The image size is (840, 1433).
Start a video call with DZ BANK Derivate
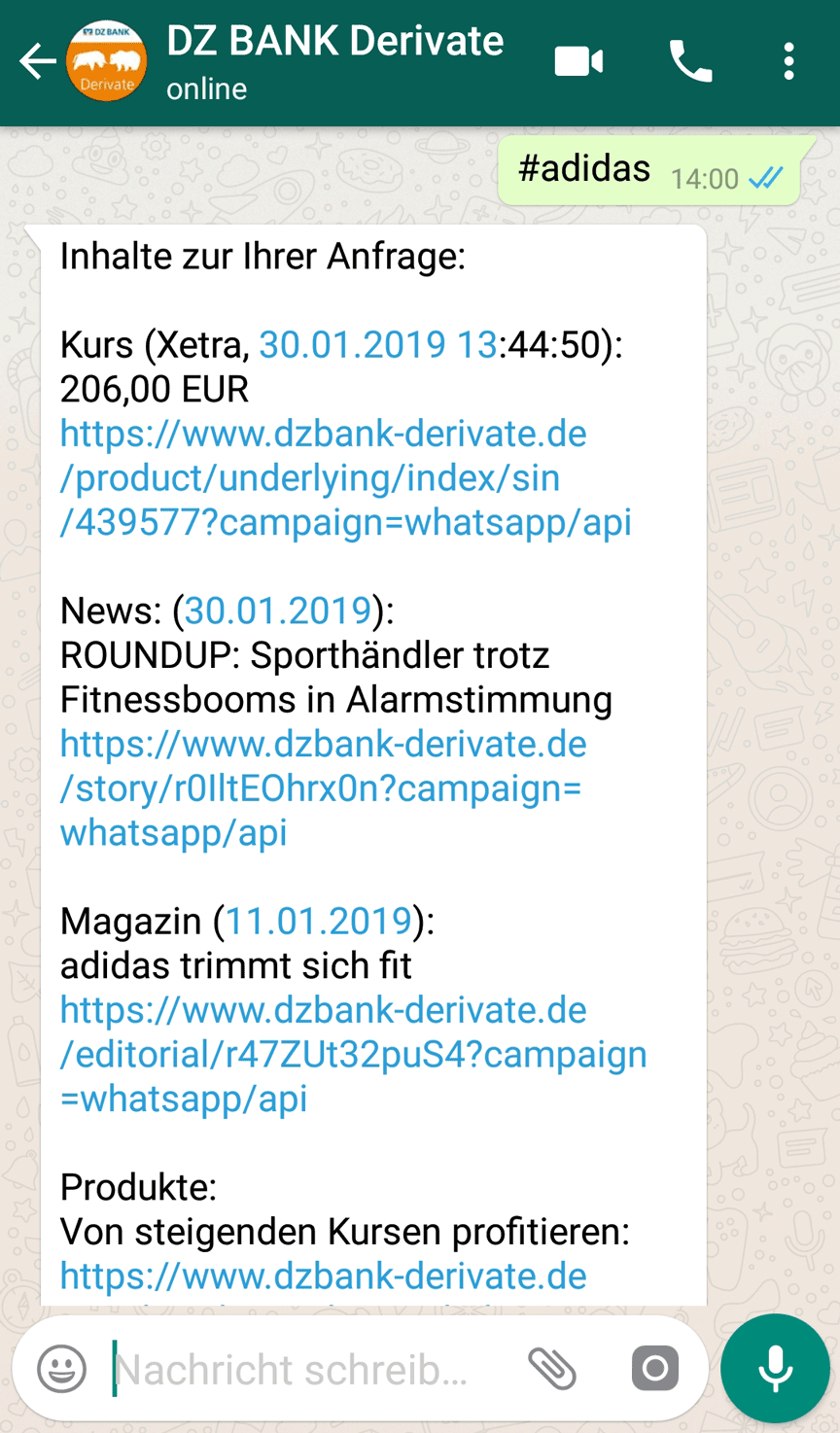click(x=578, y=62)
